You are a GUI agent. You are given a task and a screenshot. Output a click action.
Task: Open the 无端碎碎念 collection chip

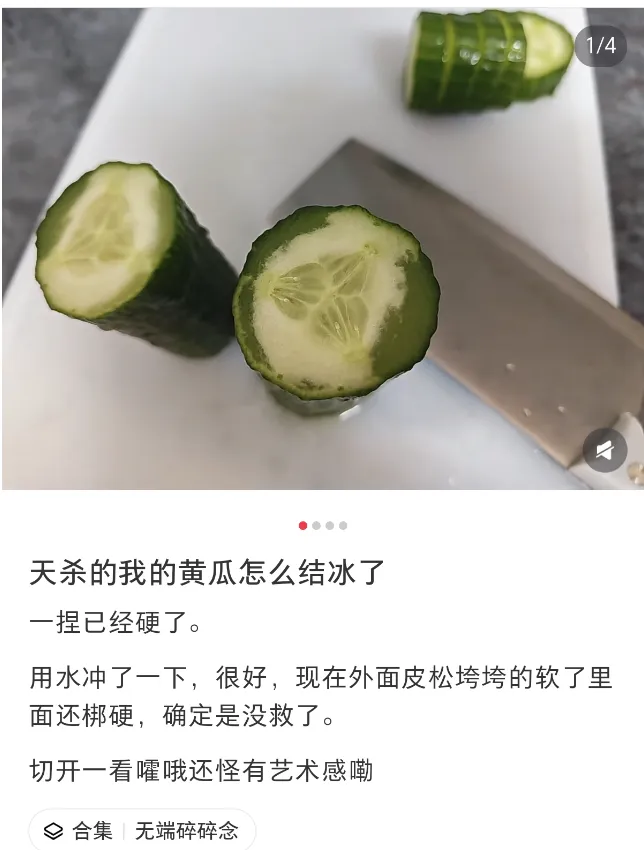[x=142, y=830]
